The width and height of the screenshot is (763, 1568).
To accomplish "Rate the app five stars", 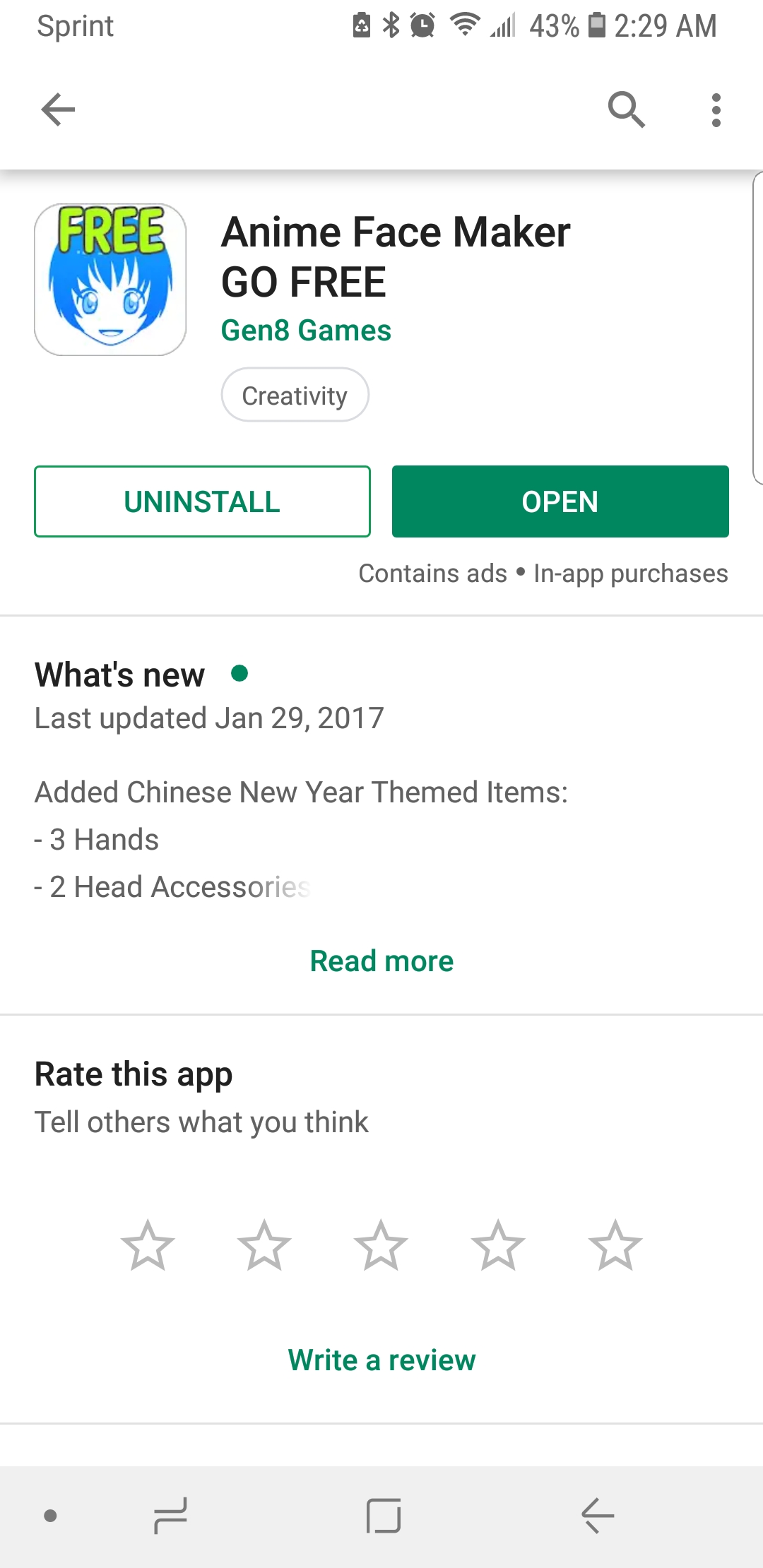I will 615,1246.
